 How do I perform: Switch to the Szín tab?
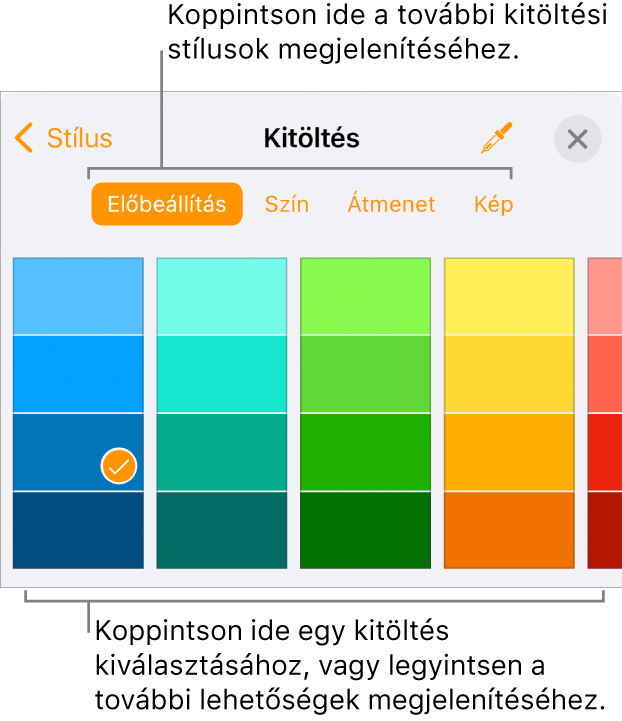287,204
